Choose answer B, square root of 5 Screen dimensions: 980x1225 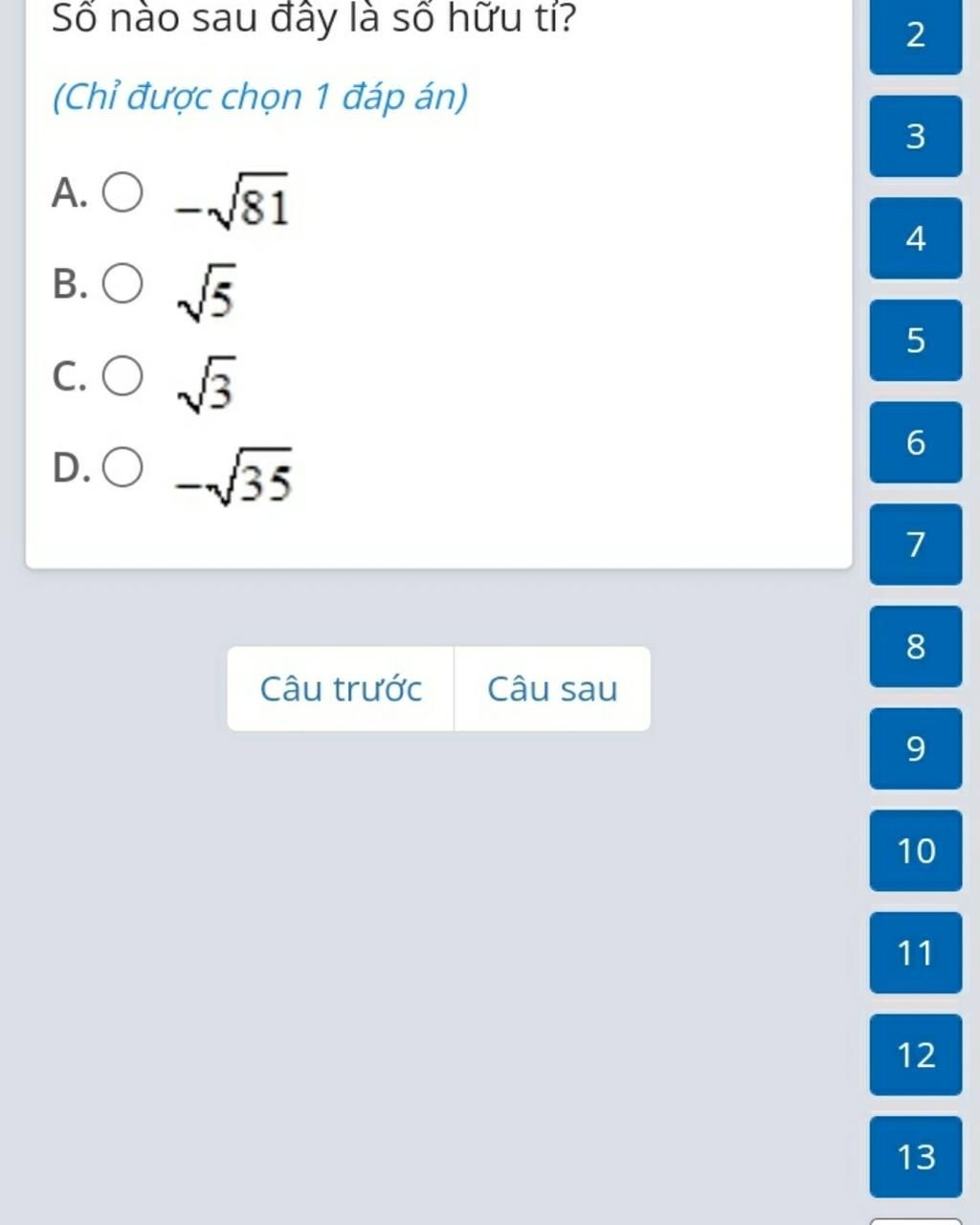[124, 284]
